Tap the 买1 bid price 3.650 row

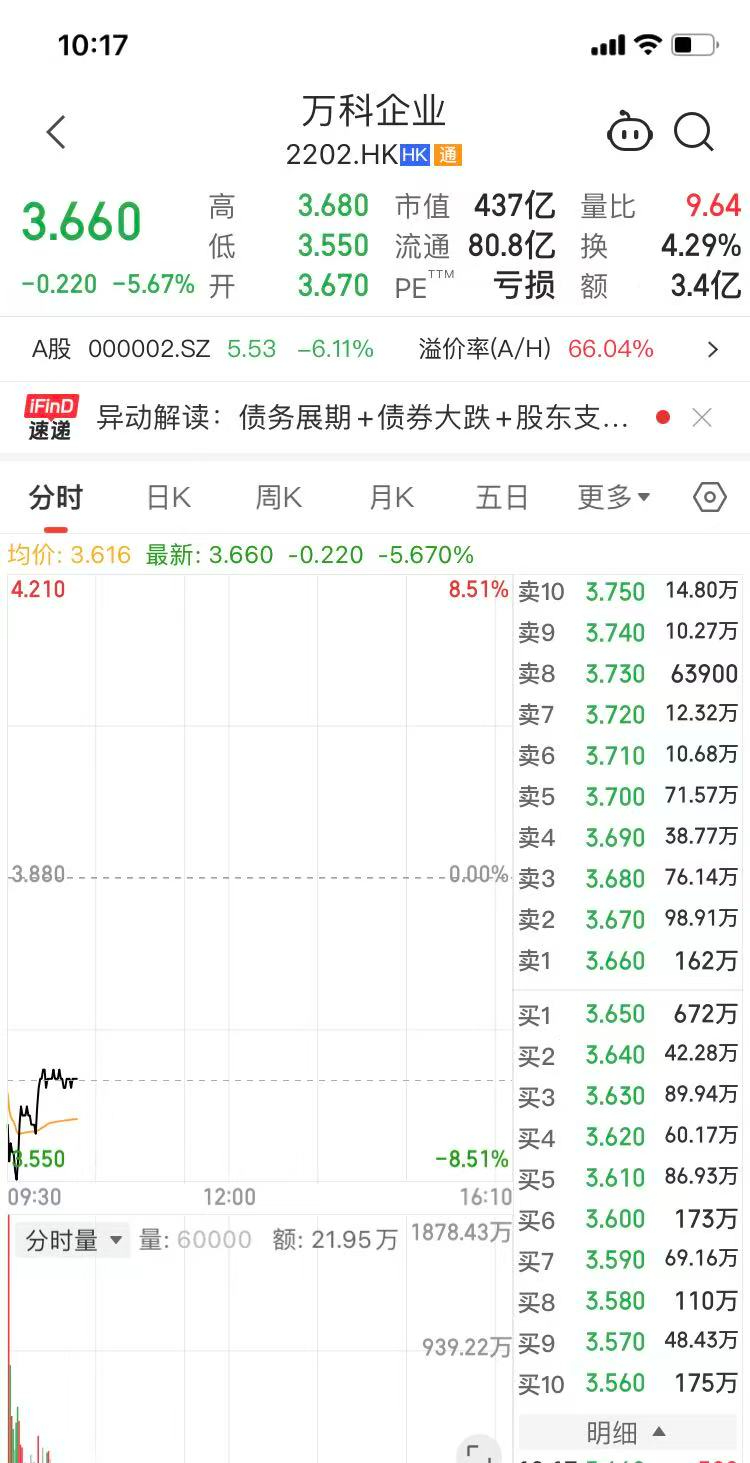627,1015
